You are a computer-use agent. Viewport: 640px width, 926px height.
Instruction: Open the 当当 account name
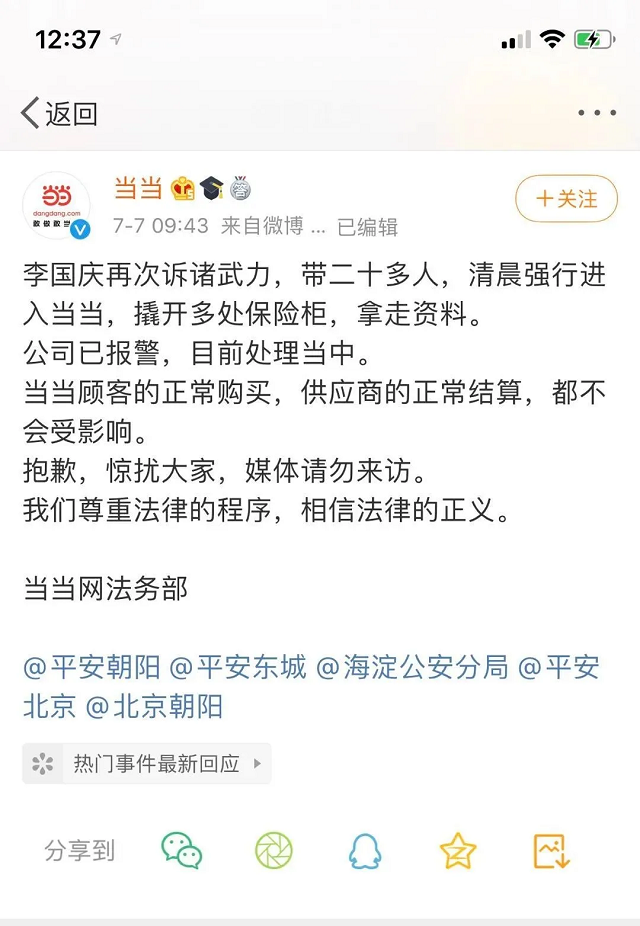[x=138, y=187]
